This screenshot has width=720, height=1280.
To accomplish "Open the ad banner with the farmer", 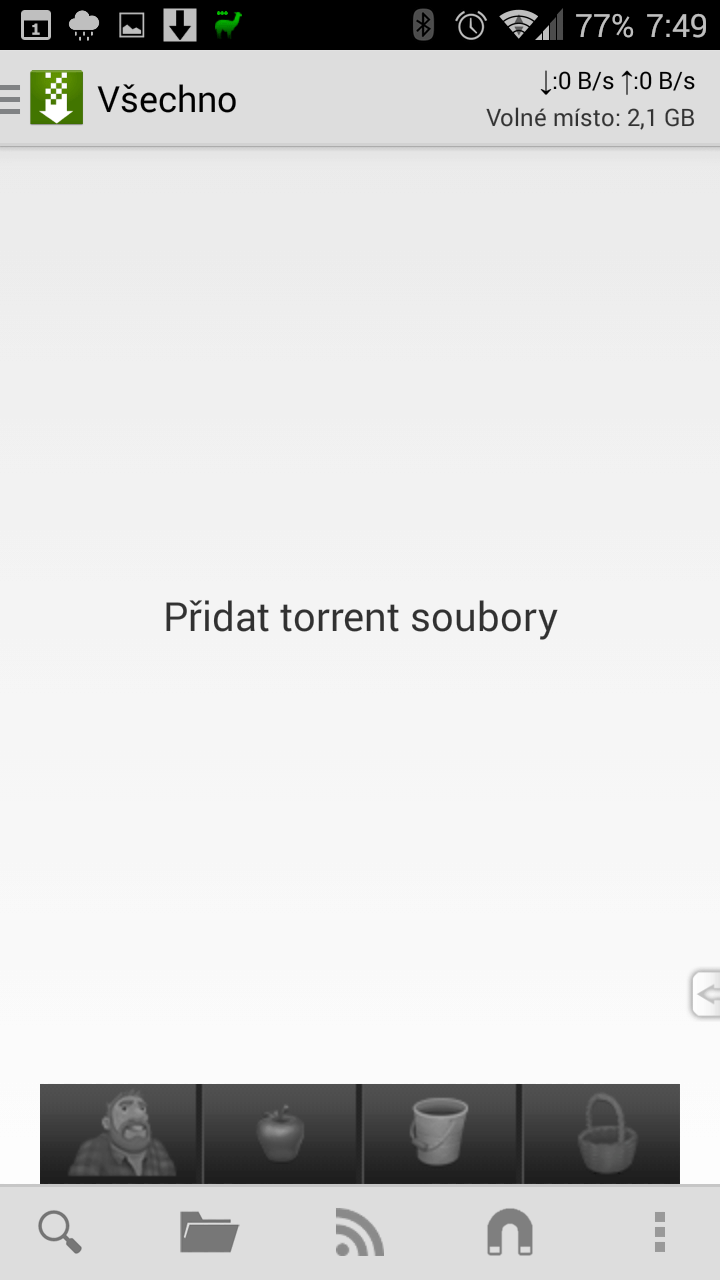I will tap(360, 1134).
